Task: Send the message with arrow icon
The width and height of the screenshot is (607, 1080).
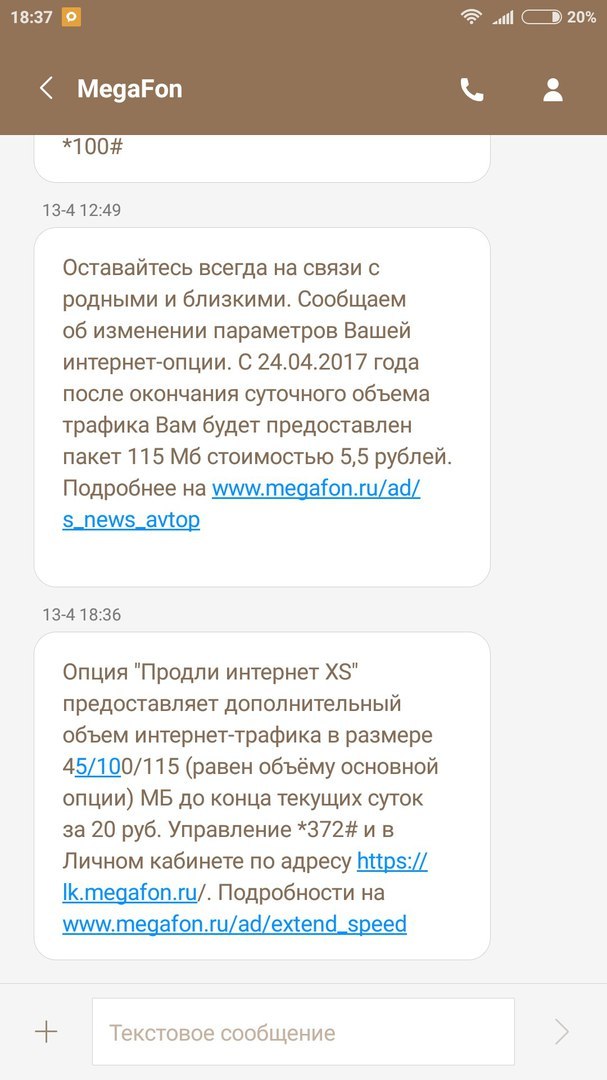Action: [562, 1032]
